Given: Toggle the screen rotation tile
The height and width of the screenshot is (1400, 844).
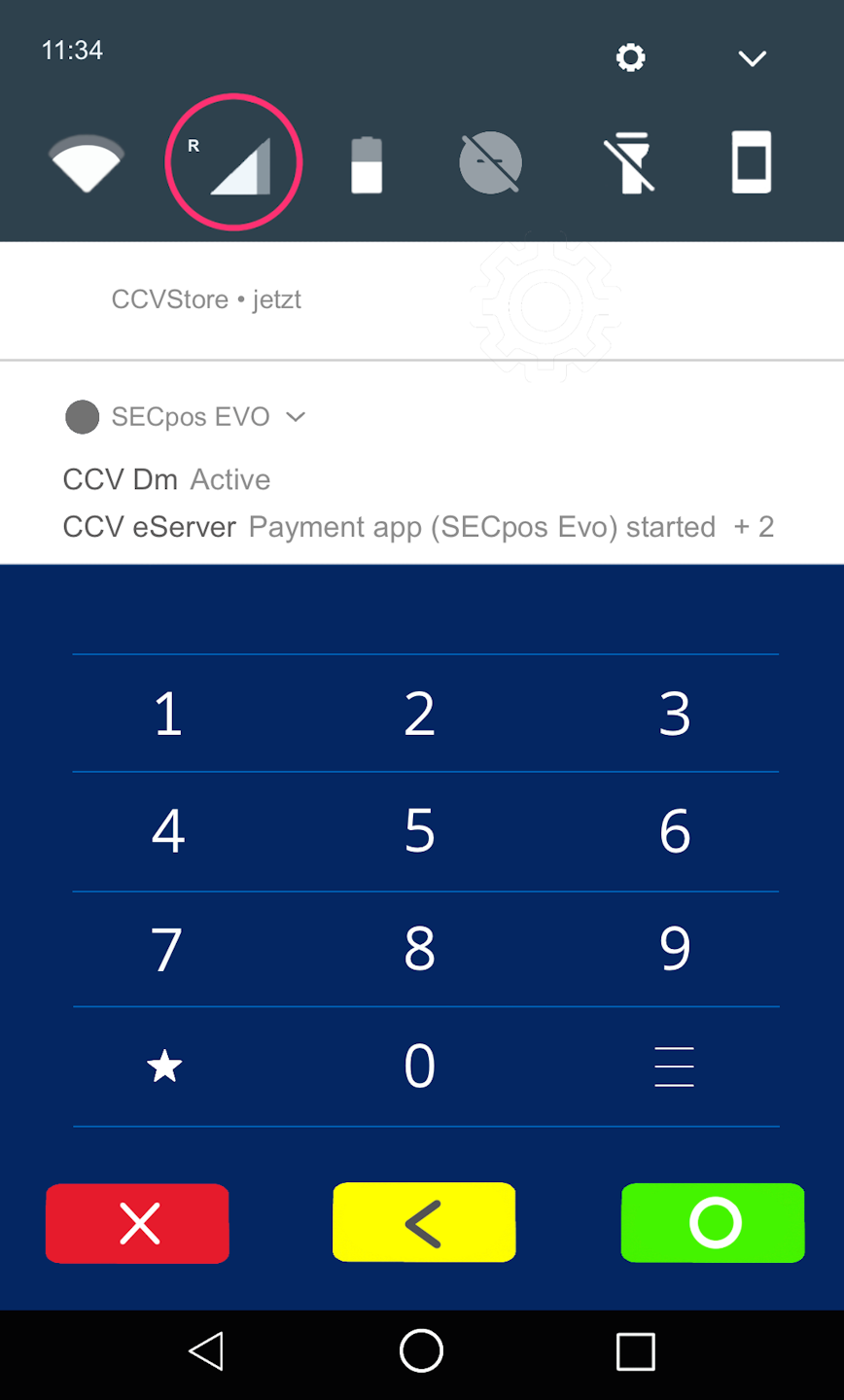Looking at the screenshot, I should point(751,162).
